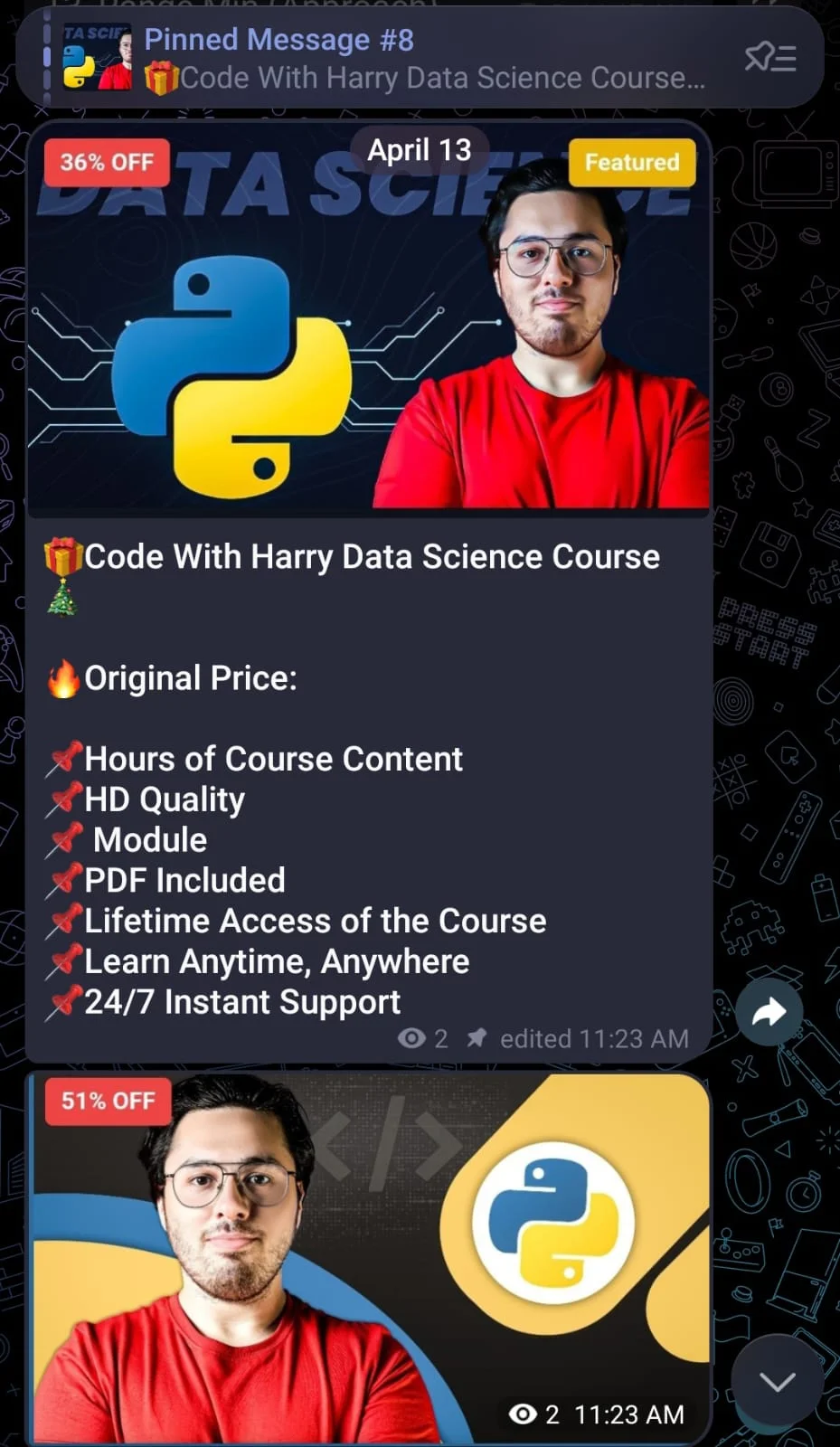The image size is (840, 1447).
Task: Jump to the latest messages
Action: click(x=777, y=1381)
